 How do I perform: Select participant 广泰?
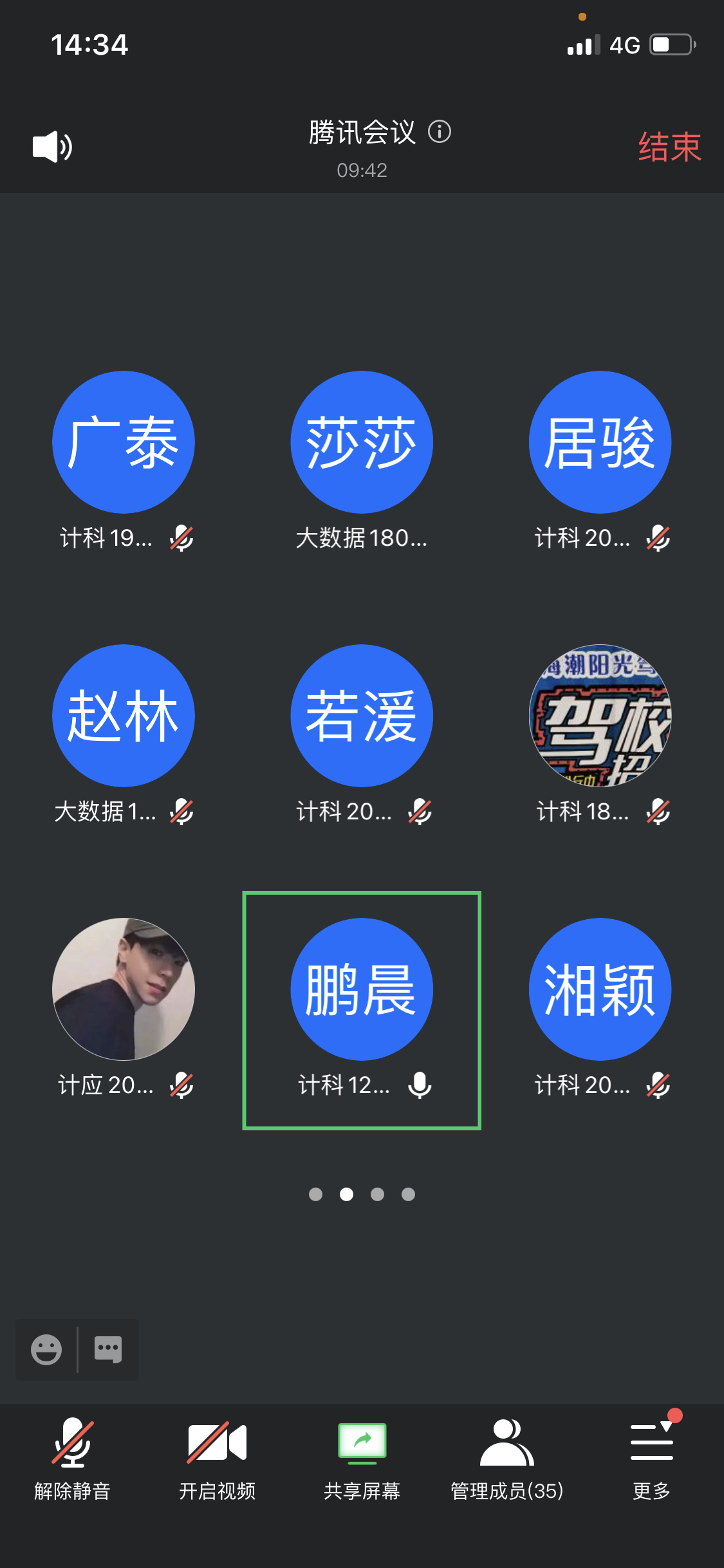click(124, 442)
